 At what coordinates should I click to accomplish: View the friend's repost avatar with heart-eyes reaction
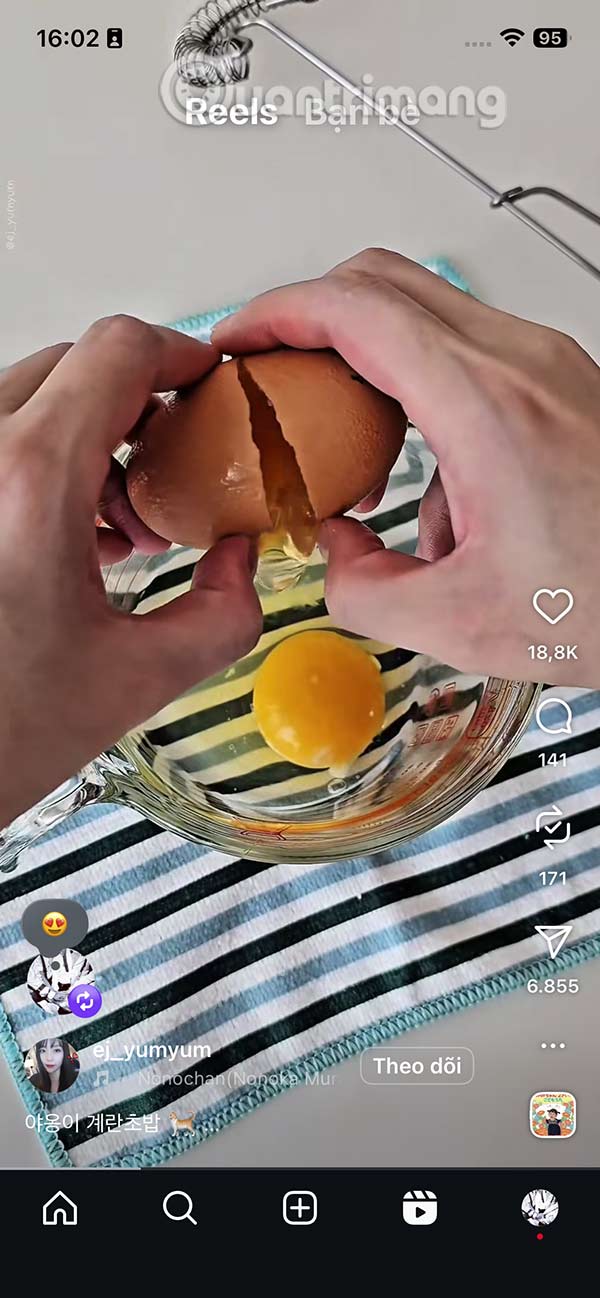pyautogui.click(x=60, y=981)
